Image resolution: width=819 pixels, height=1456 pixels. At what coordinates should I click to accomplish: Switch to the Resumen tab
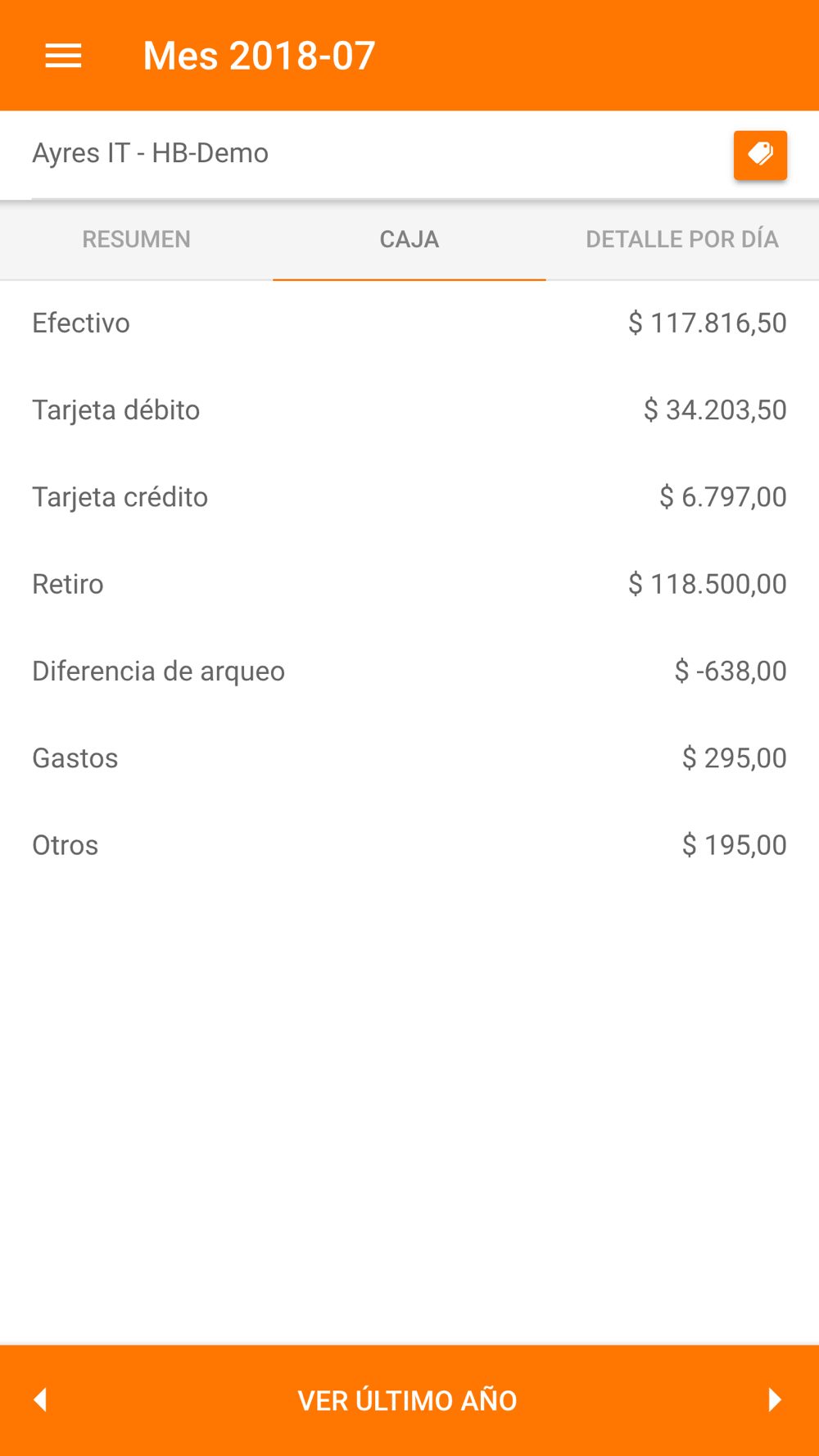point(136,239)
